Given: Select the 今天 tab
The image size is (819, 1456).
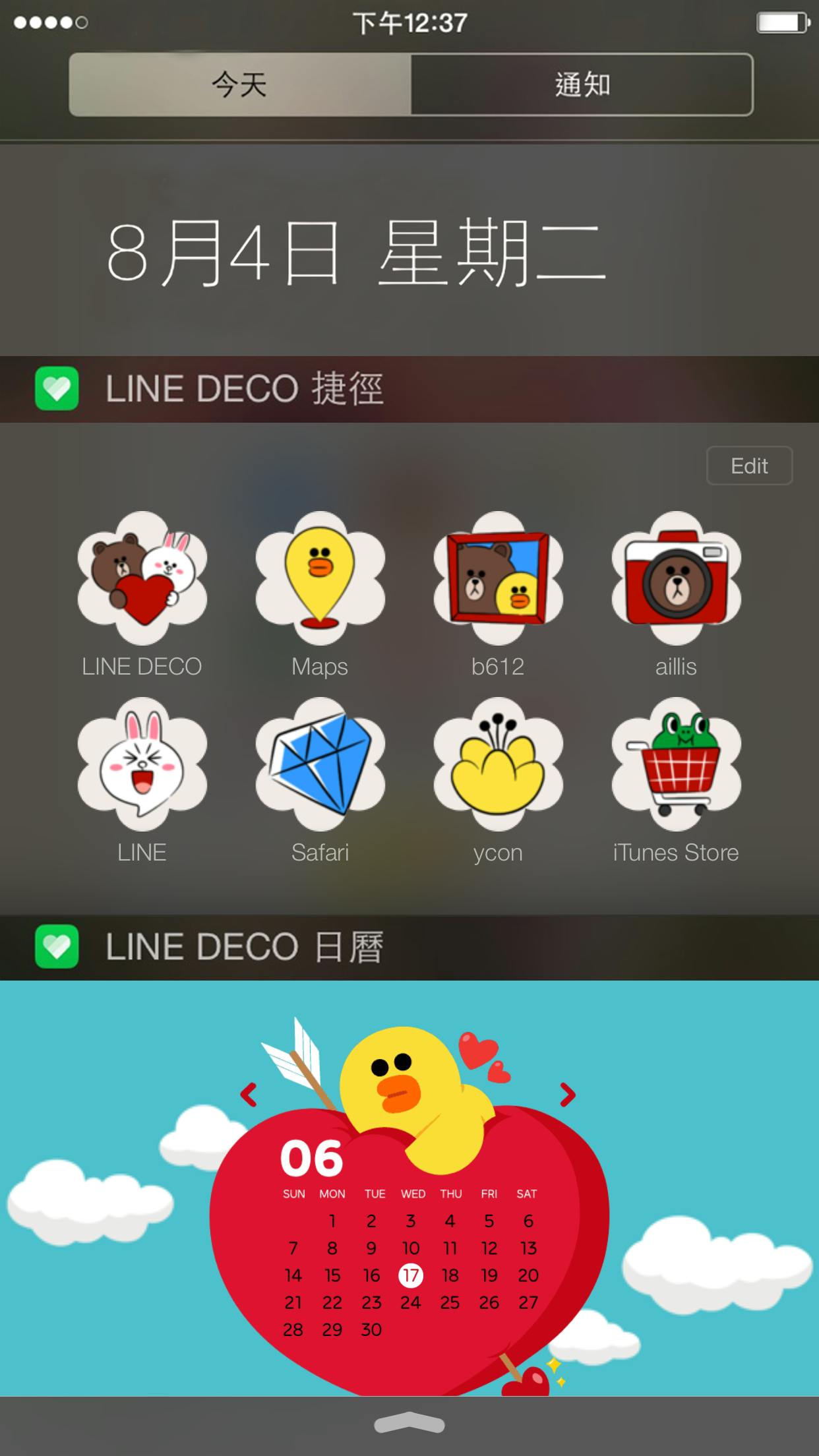Looking at the screenshot, I should (240, 84).
